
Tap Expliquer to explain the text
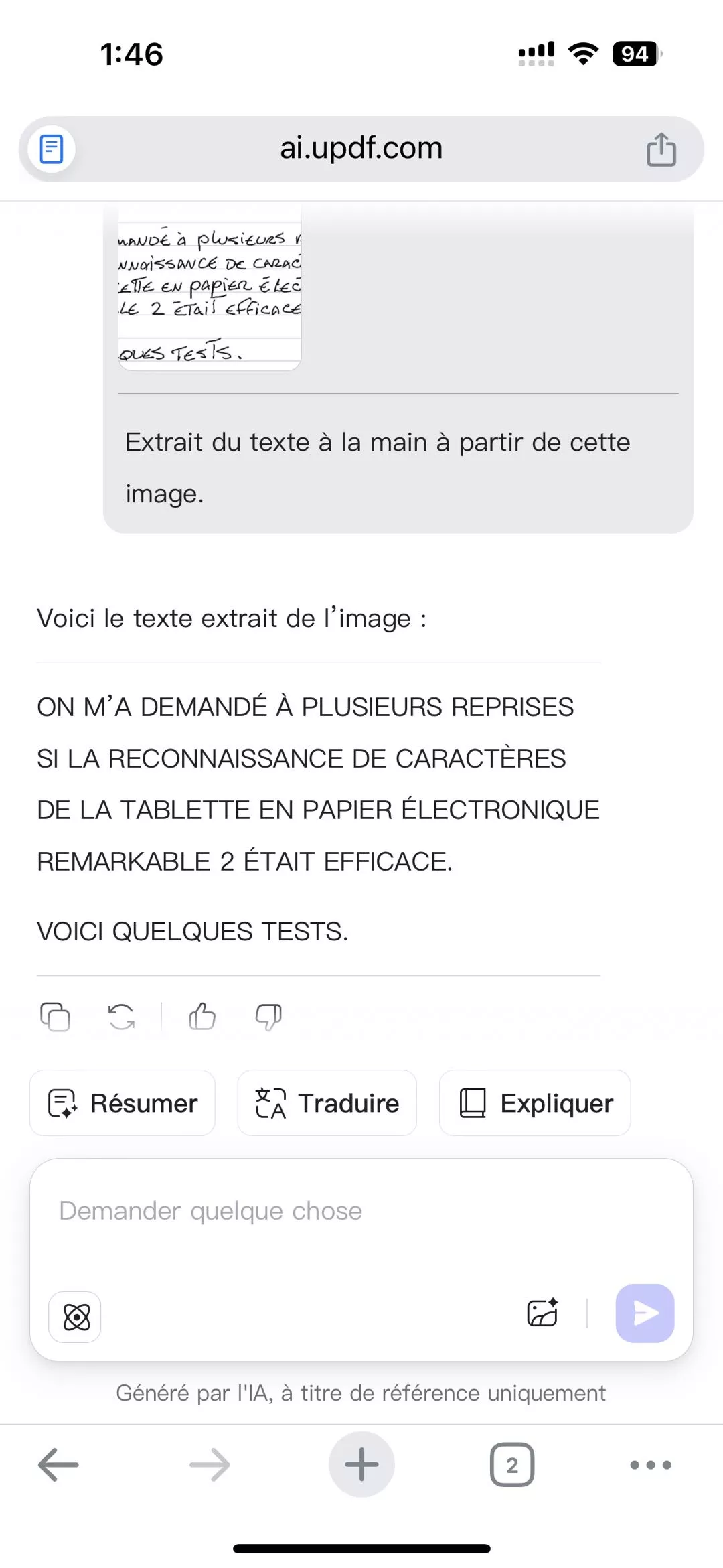click(535, 1103)
